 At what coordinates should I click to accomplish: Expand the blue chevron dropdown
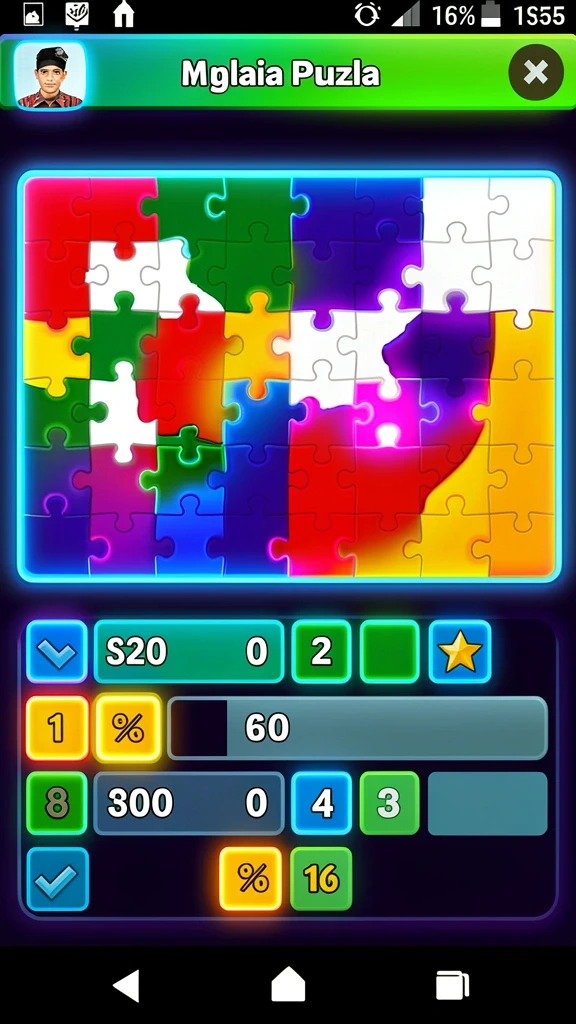click(57, 652)
